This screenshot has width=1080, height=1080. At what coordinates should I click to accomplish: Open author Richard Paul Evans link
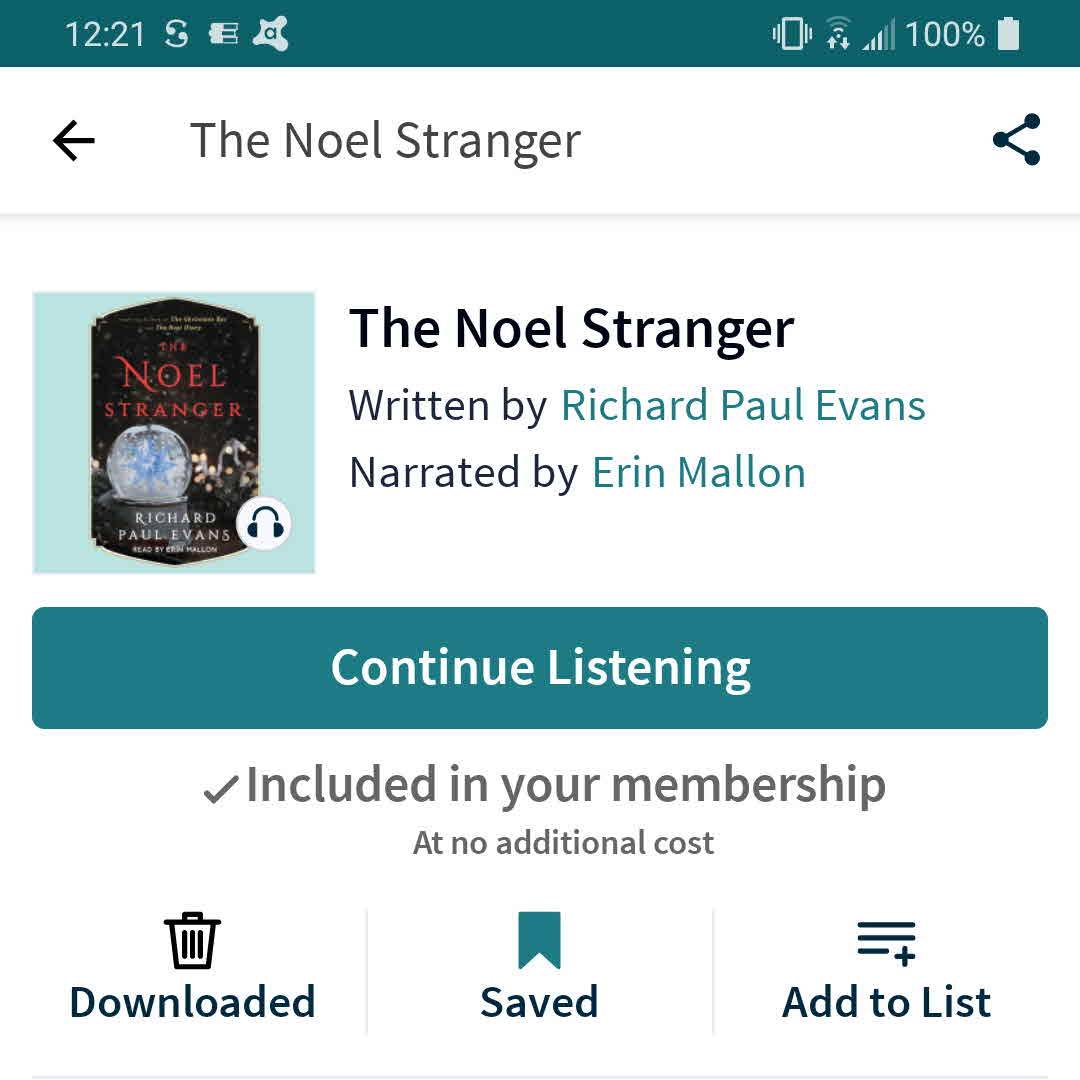(x=742, y=406)
